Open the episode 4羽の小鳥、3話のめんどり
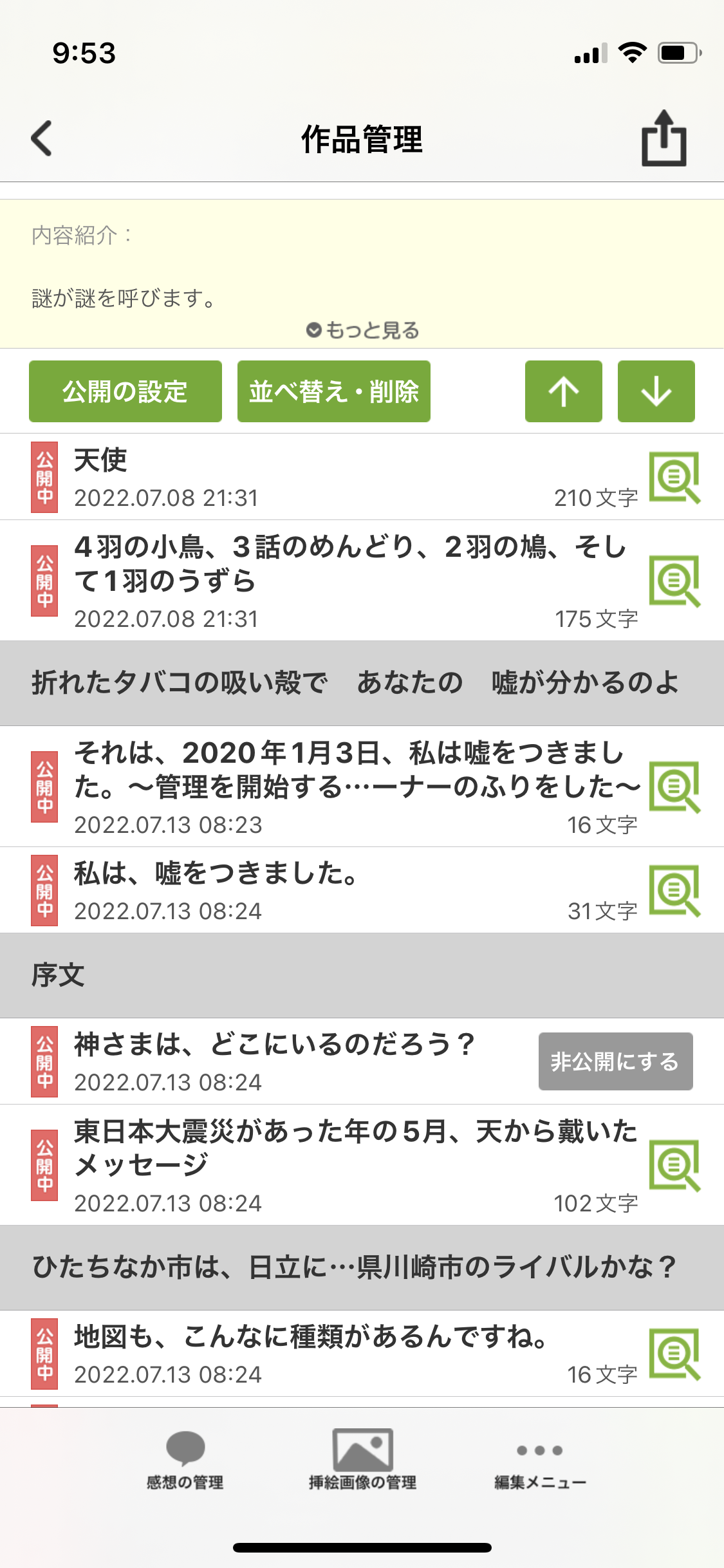This screenshot has width=724, height=1568. pos(348,579)
